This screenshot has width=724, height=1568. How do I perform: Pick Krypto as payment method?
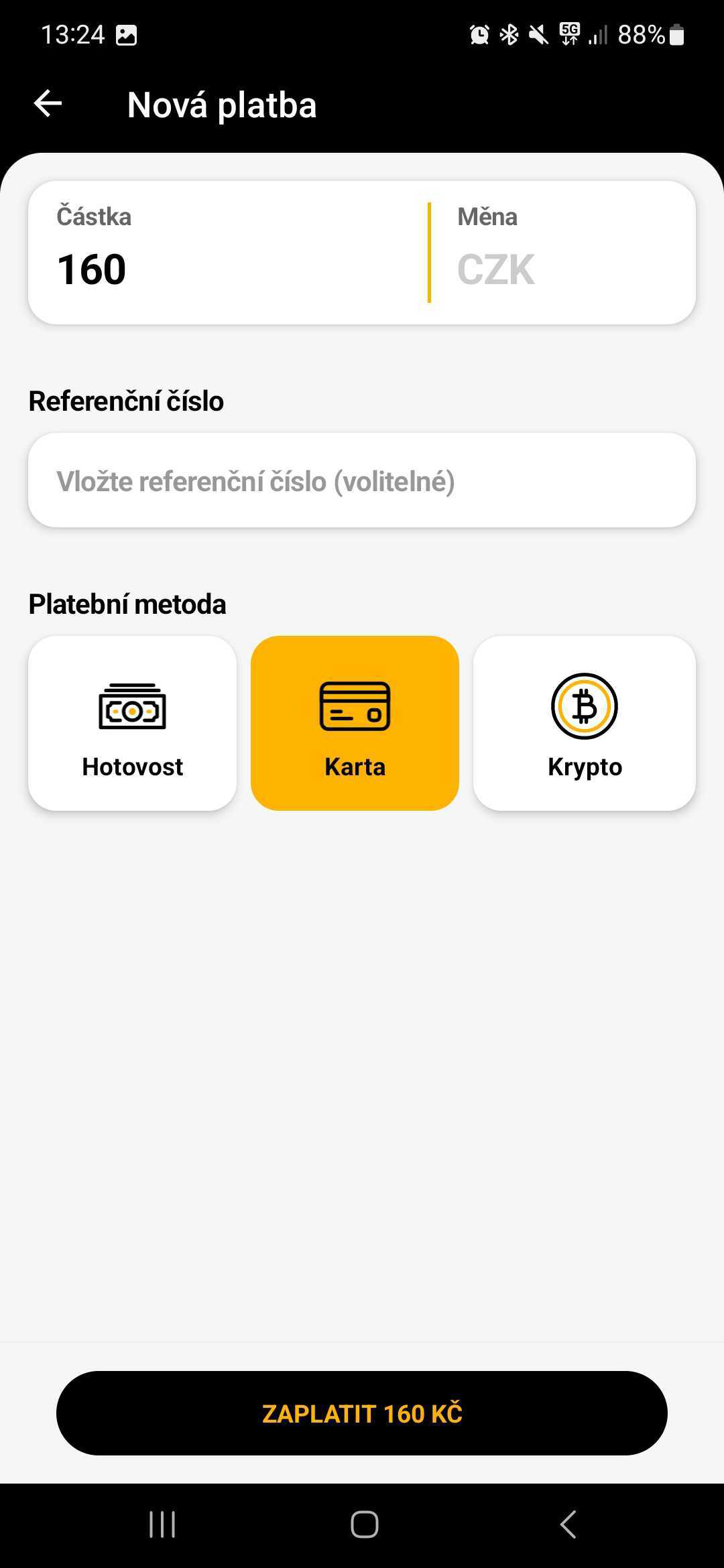(584, 723)
